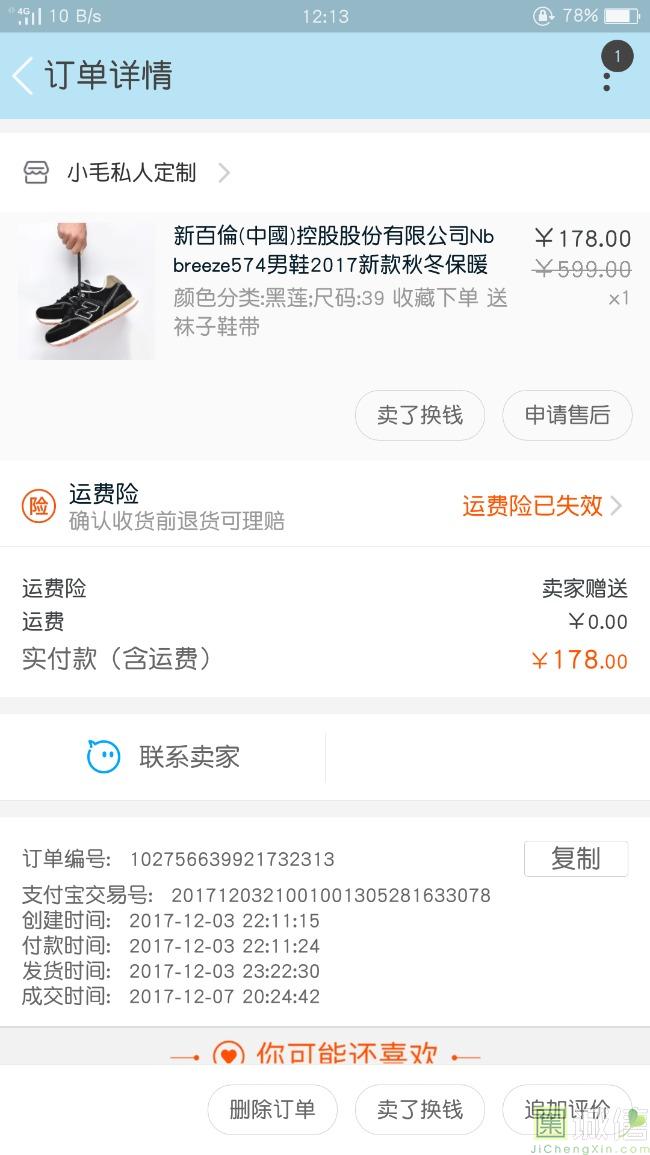Apply for after-sales via 申请售后
The width and height of the screenshot is (650, 1155).
pyautogui.click(x=567, y=415)
